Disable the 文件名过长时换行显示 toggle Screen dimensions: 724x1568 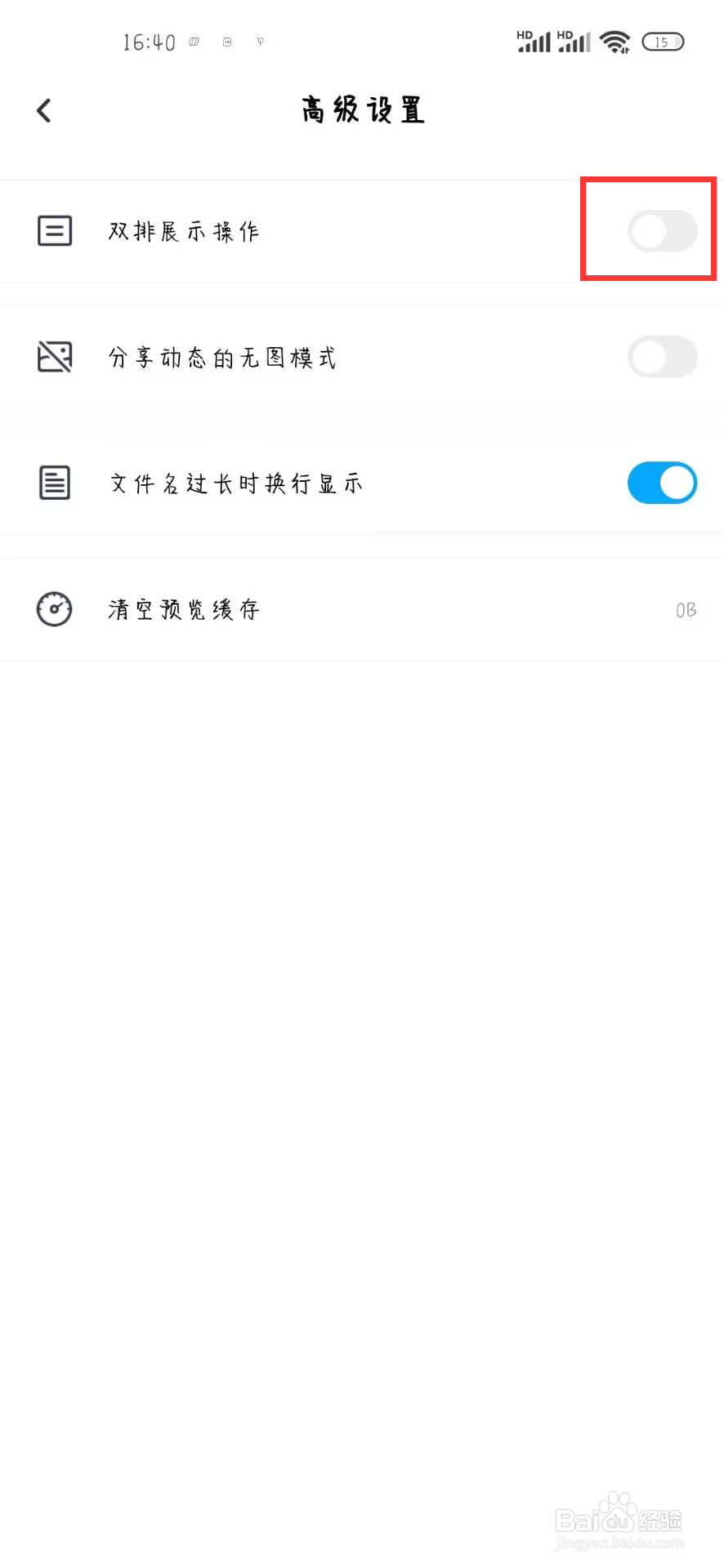(x=662, y=483)
